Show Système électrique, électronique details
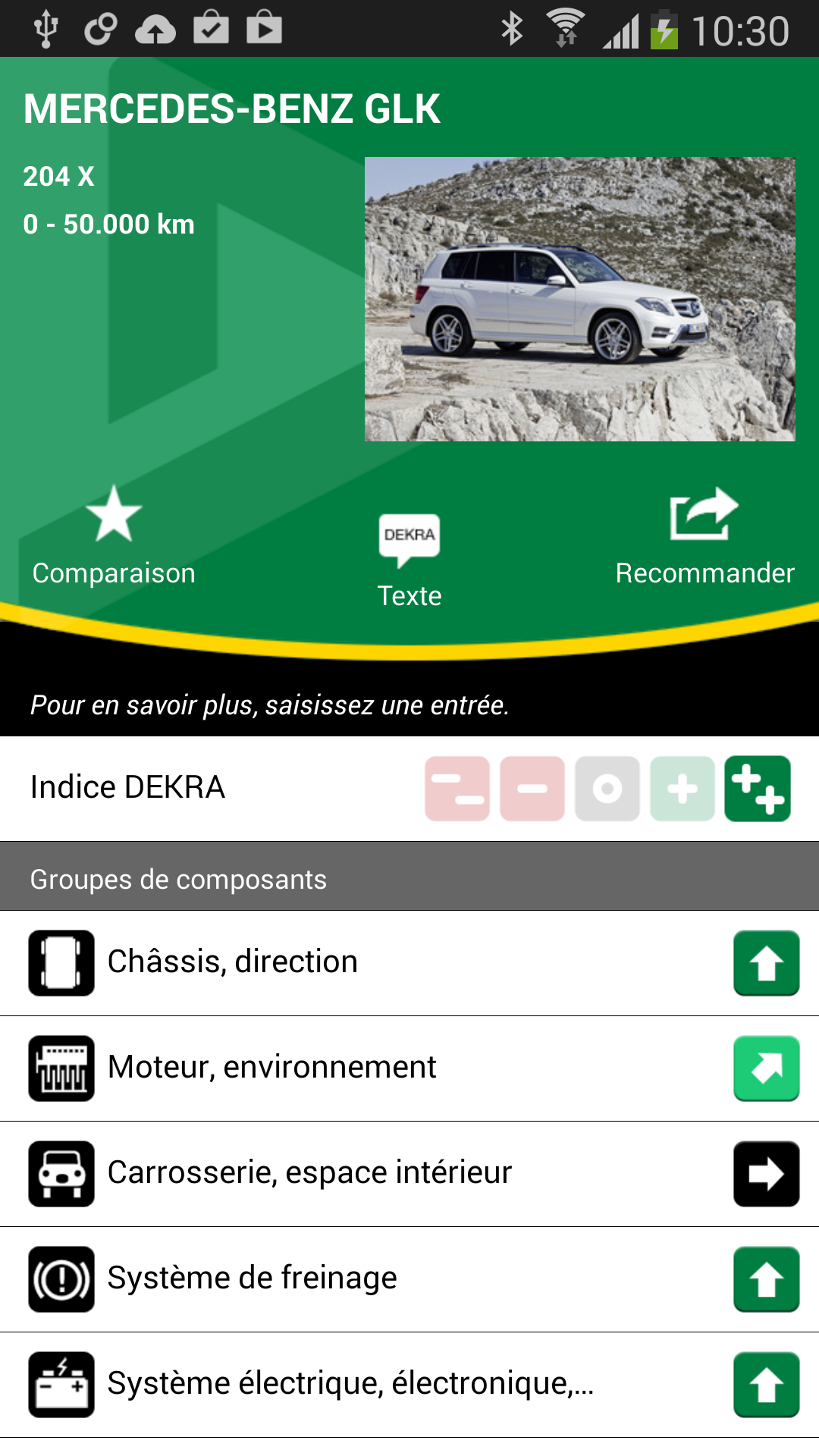 point(409,1384)
